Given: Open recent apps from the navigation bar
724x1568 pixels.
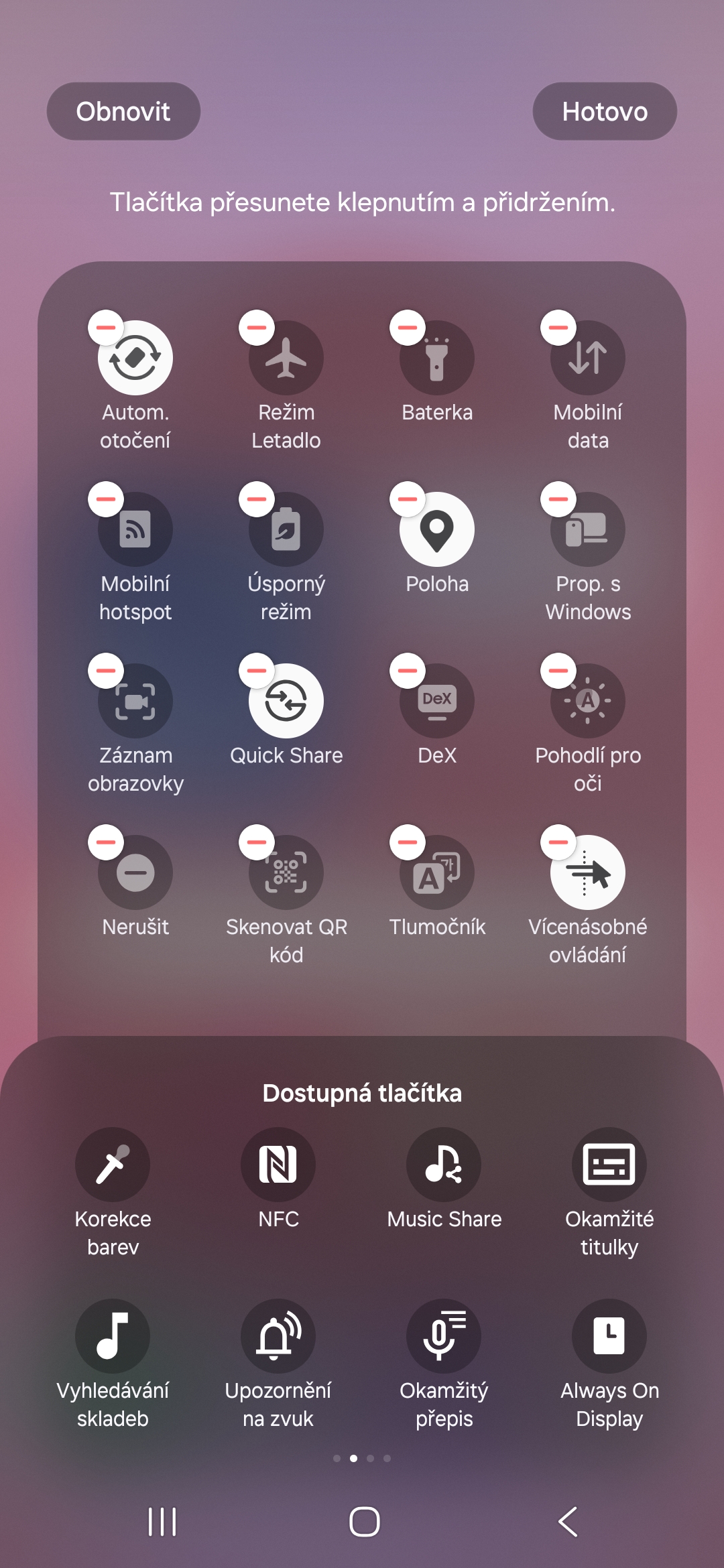Looking at the screenshot, I should 162,1522.
